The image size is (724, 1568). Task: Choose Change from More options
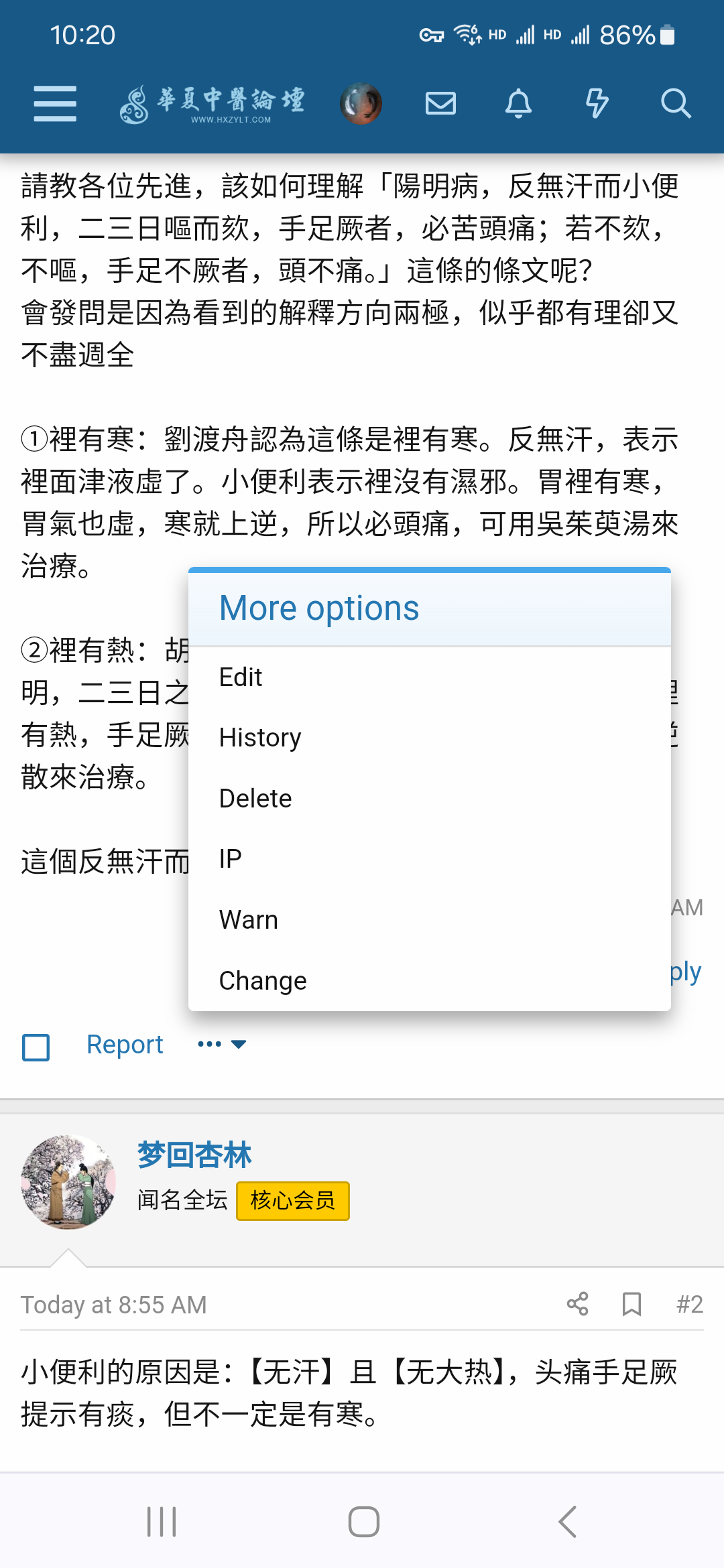(x=430, y=980)
